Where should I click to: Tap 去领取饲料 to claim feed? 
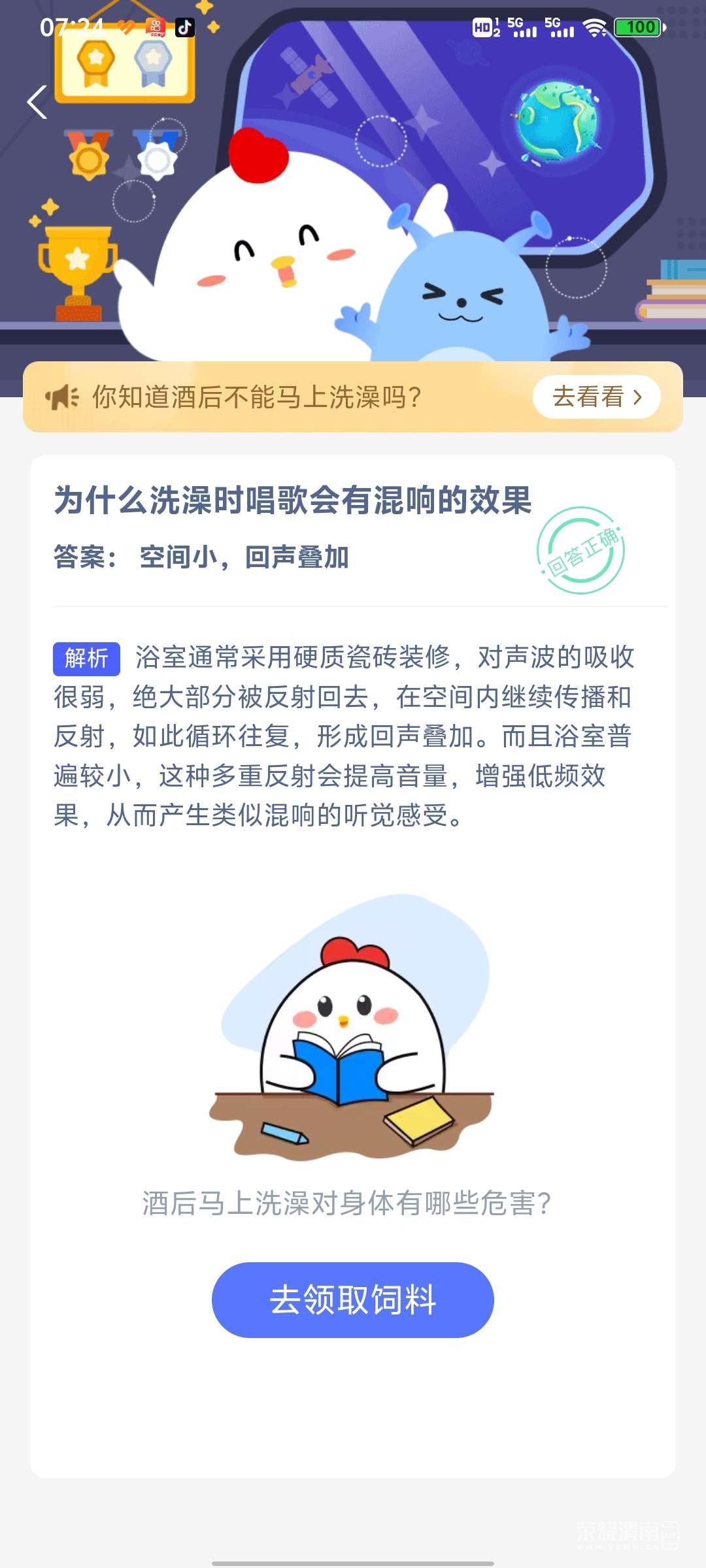[x=353, y=1299]
